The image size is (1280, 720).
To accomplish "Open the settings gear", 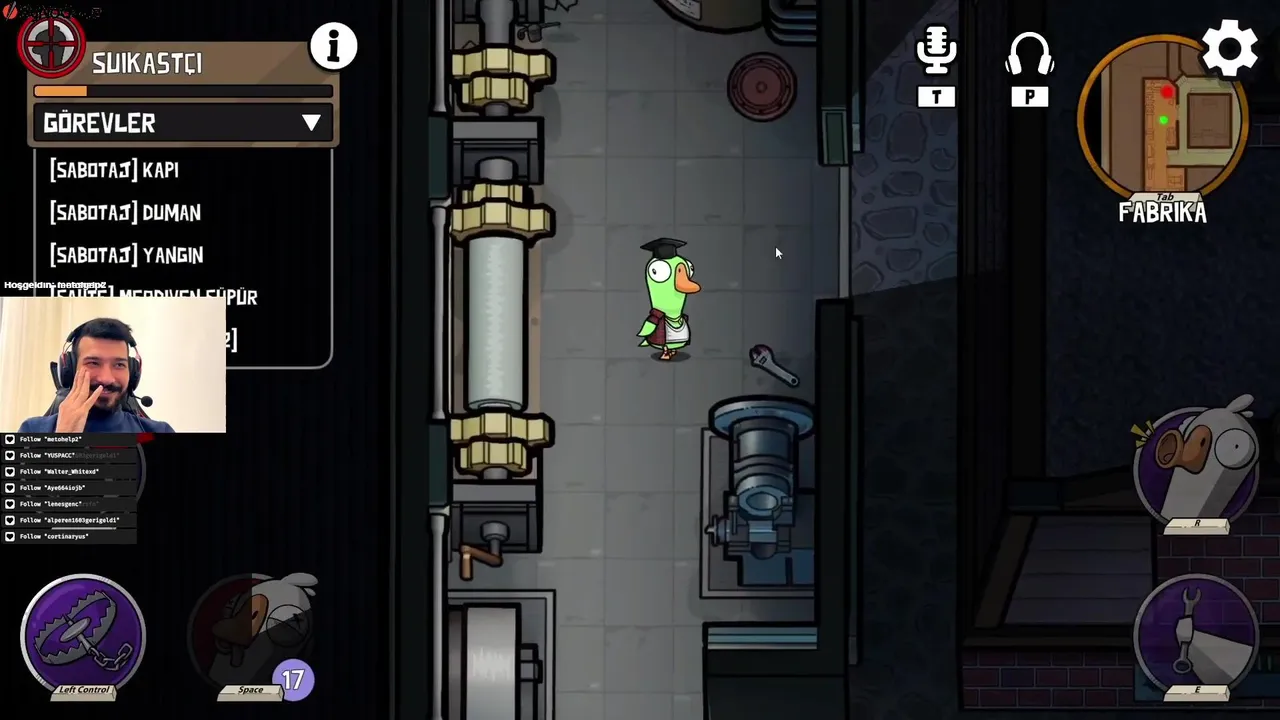I will click(x=1229, y=48).
